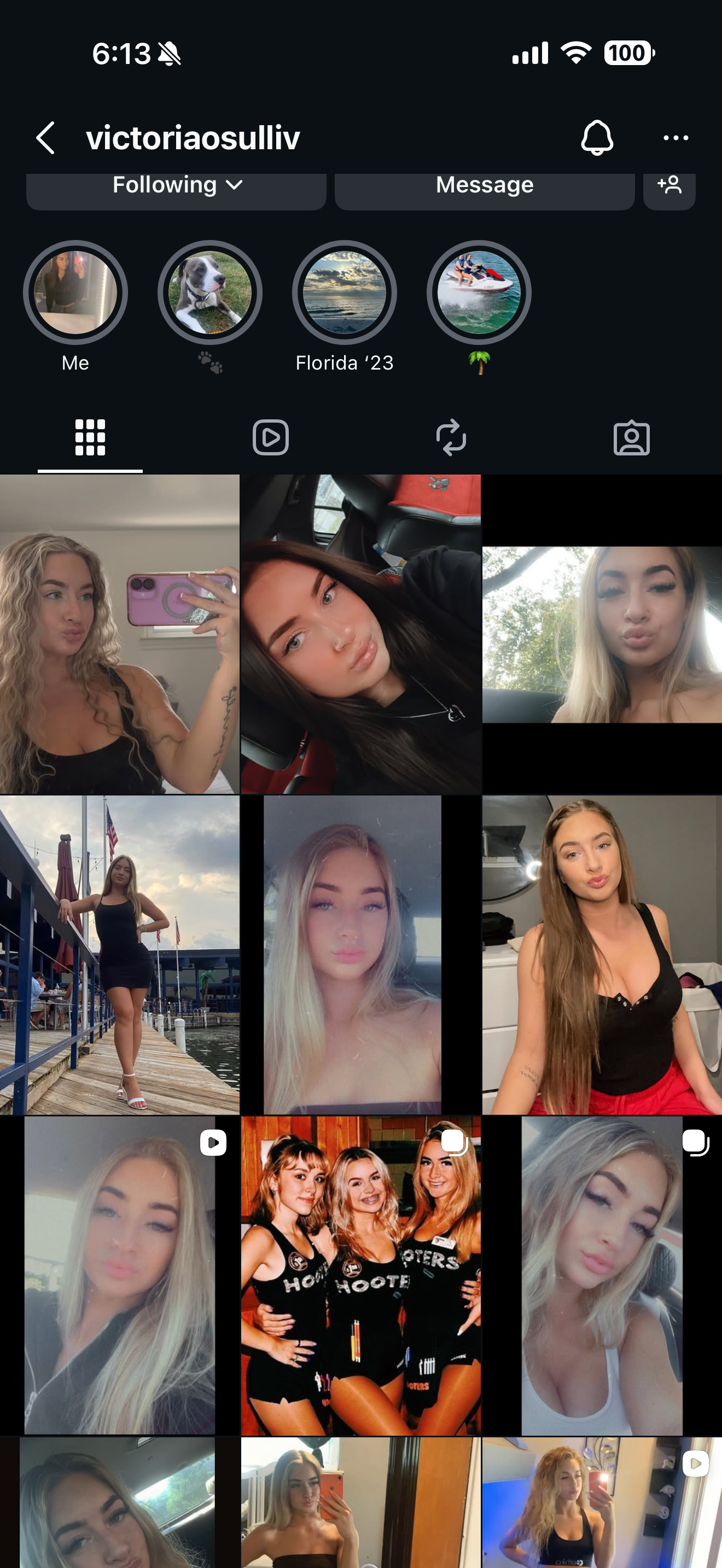Open the black dress on dock post
The width and height of the screenshot is (722, 1568).
[119, 955]
